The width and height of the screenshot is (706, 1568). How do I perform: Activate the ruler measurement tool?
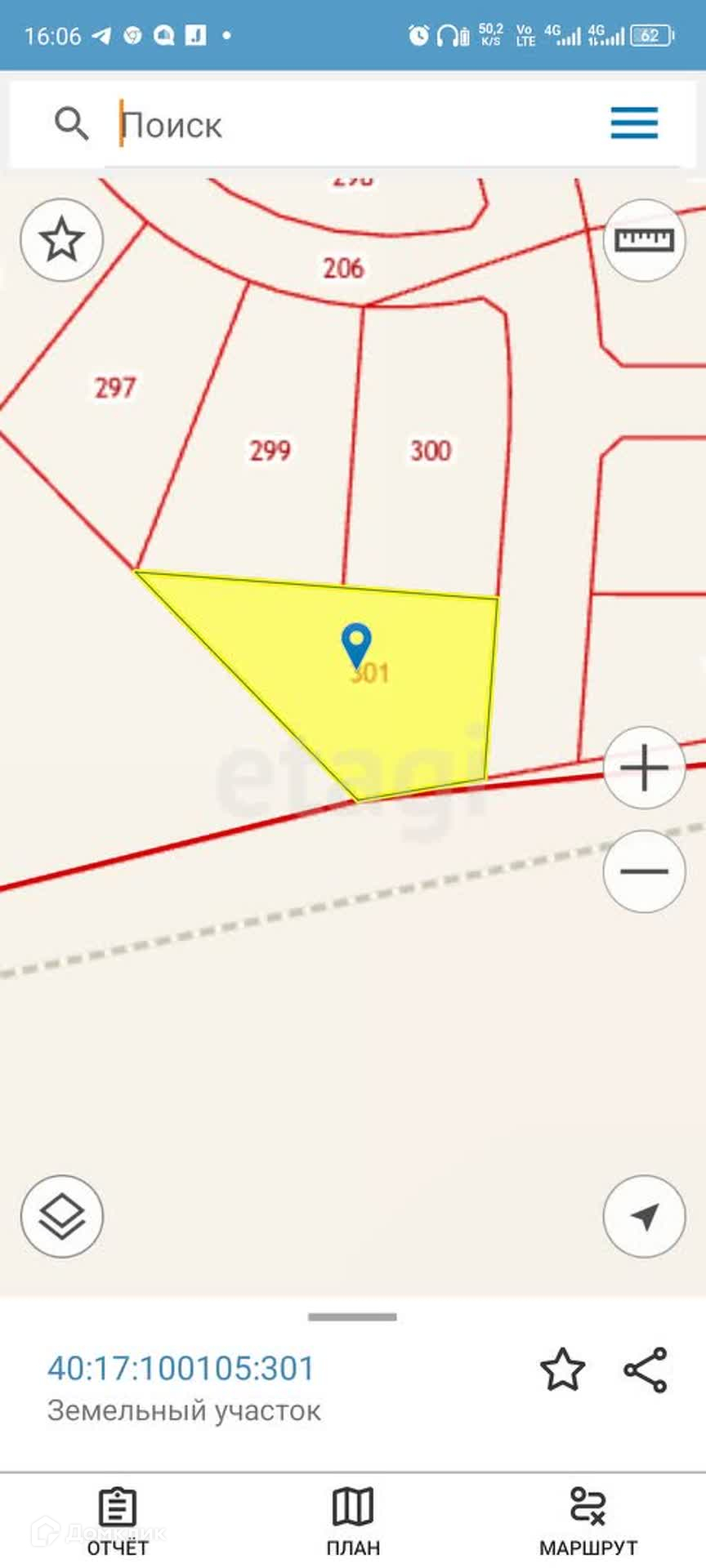click(x=644, y=240)
